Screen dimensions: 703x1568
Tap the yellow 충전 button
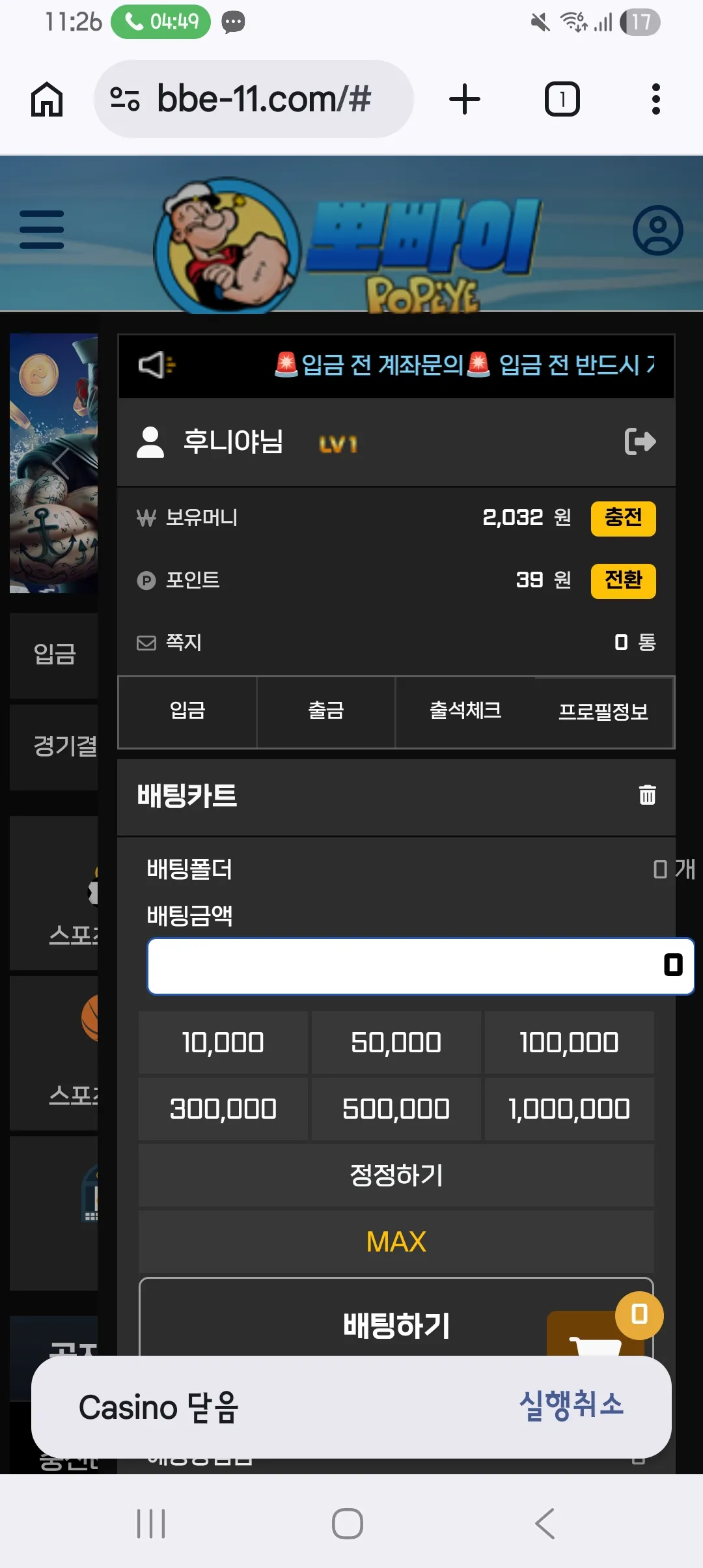pos(623,518)
